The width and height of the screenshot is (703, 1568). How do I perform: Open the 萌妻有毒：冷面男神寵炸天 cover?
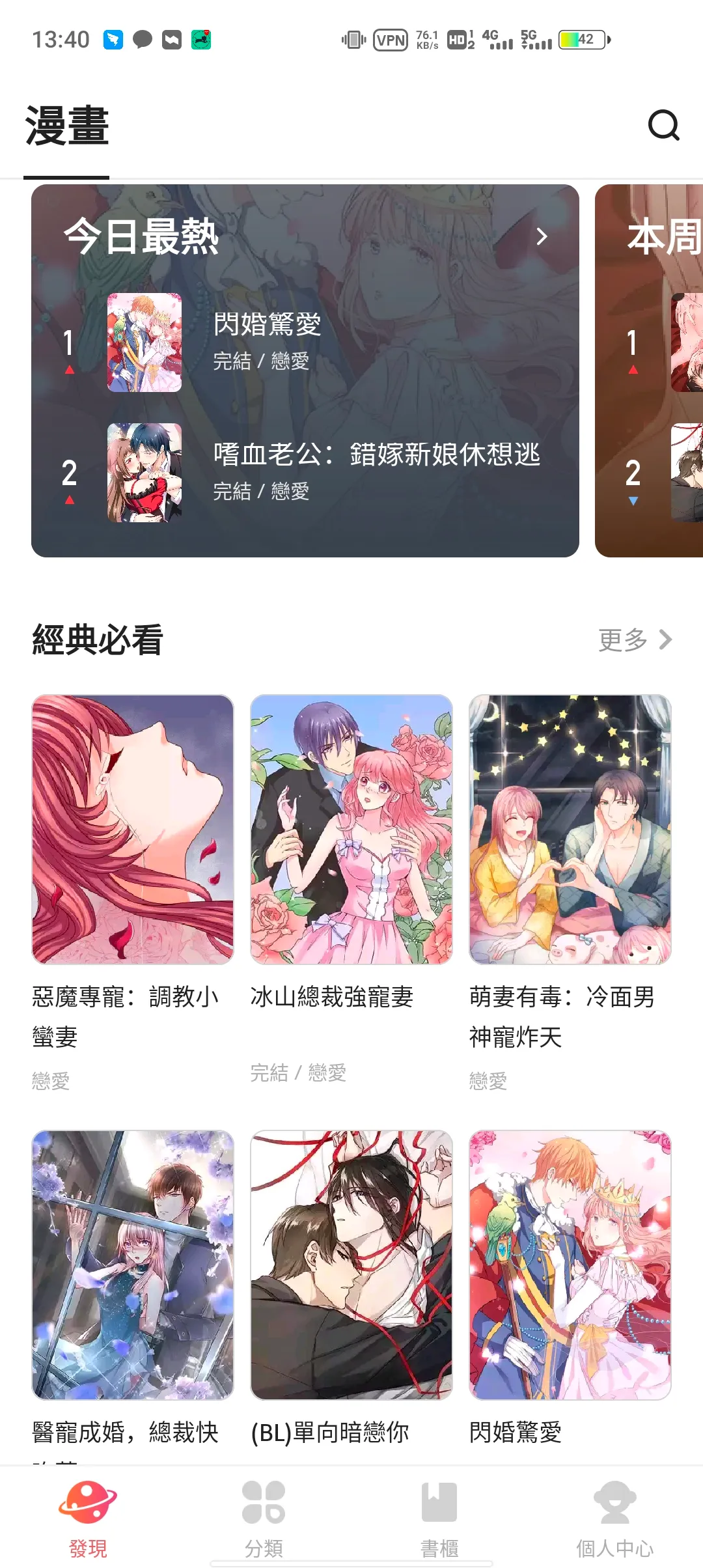[x=568, y=827]
